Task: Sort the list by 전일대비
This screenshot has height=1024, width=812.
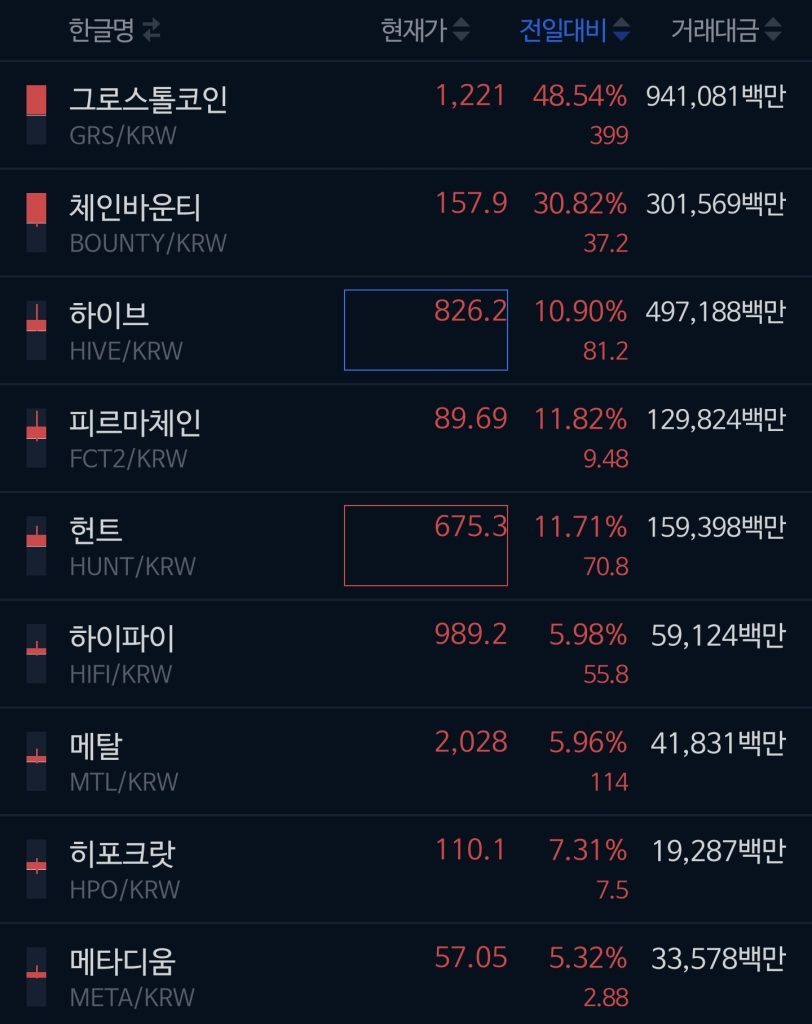Action: click(x=574, y=31)
